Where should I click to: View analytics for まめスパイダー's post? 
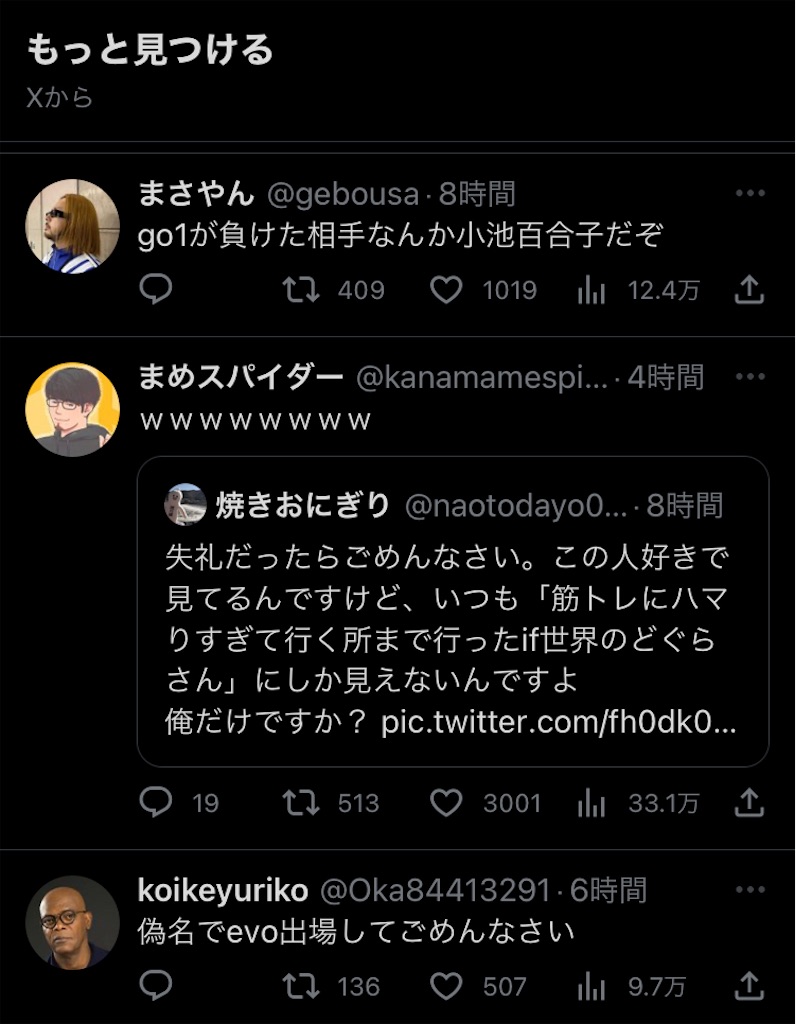pos(592,803)
